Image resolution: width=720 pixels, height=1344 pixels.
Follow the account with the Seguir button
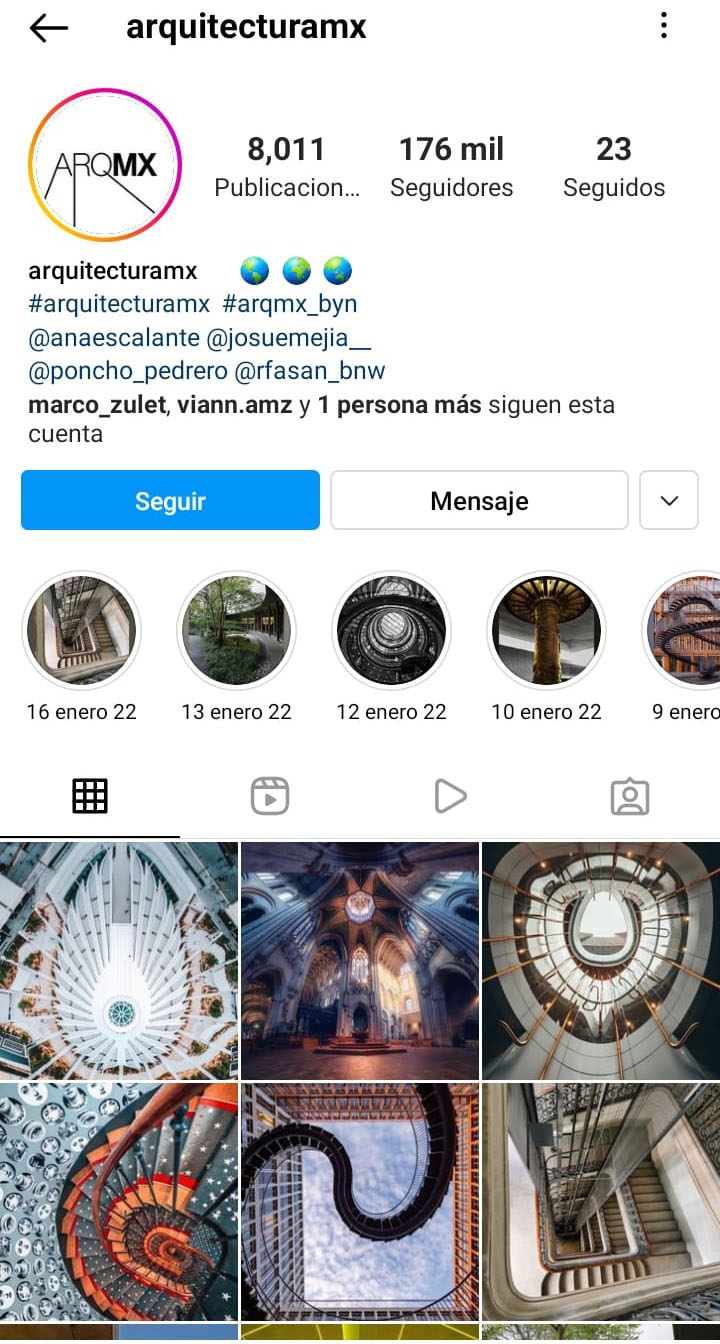170,500
